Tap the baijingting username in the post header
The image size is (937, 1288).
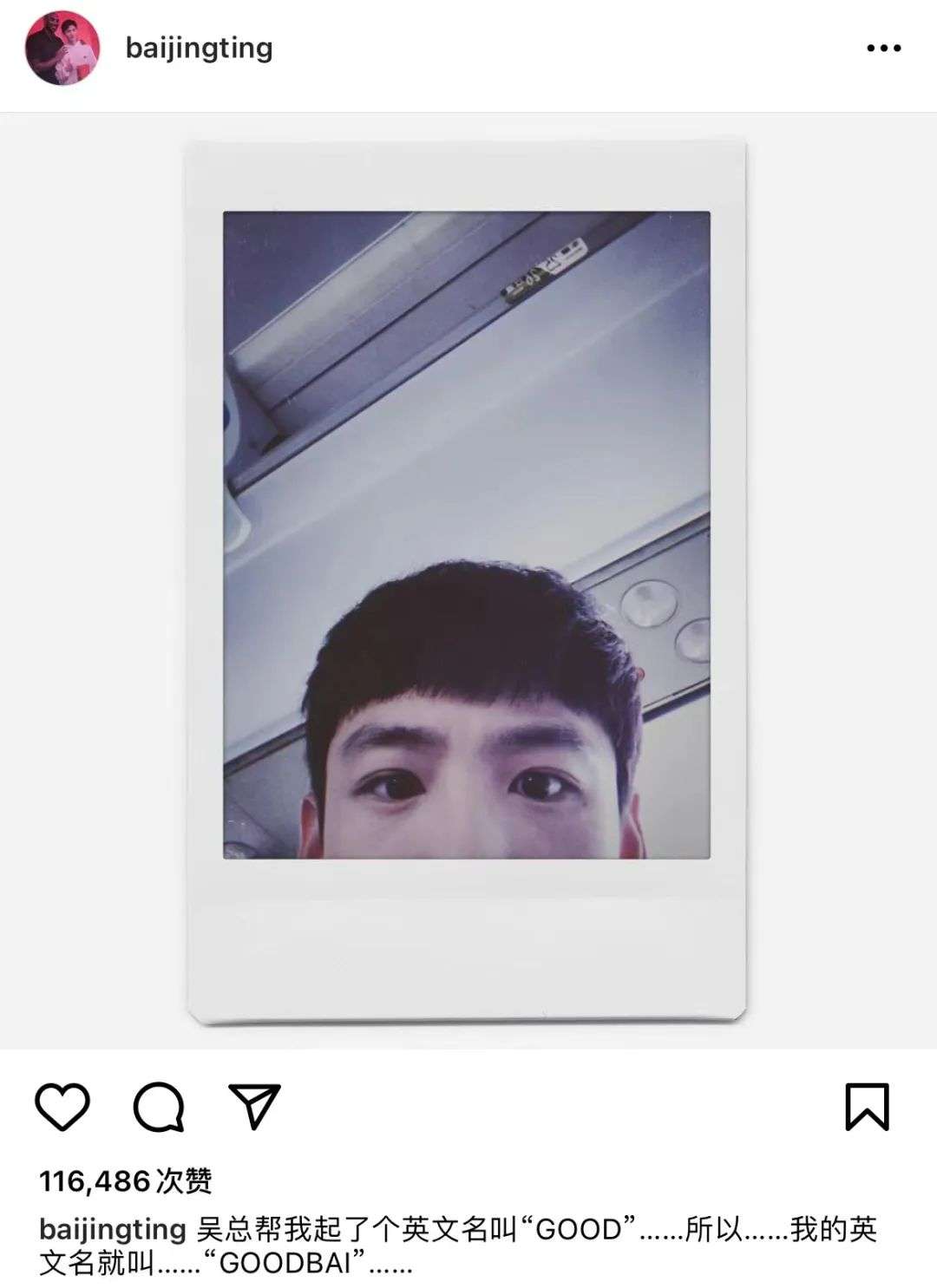[199, 48]
